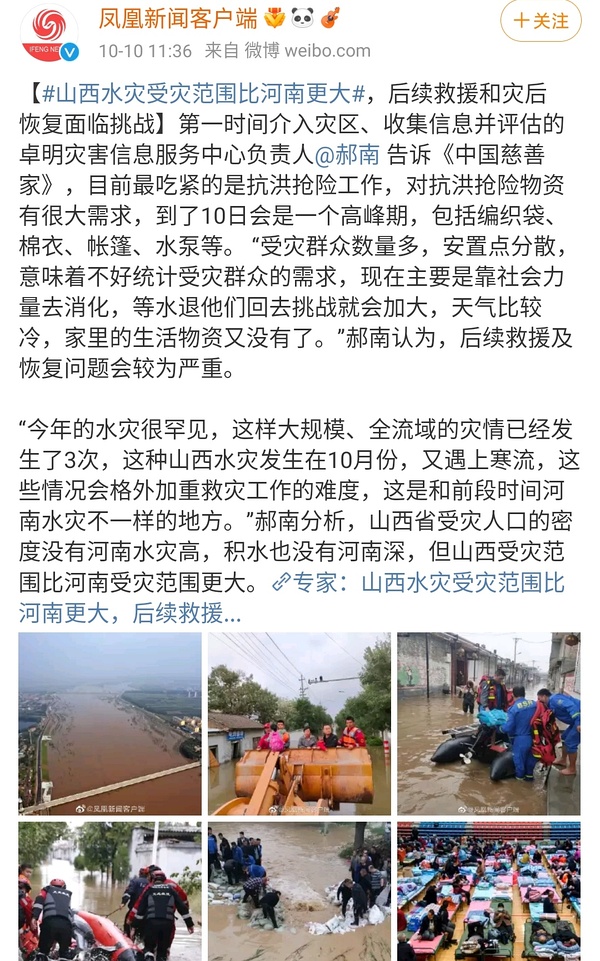Viewport: 600px width, 961px height.
Task: View the indoor shelter beds photo
Action: (488, 891)
